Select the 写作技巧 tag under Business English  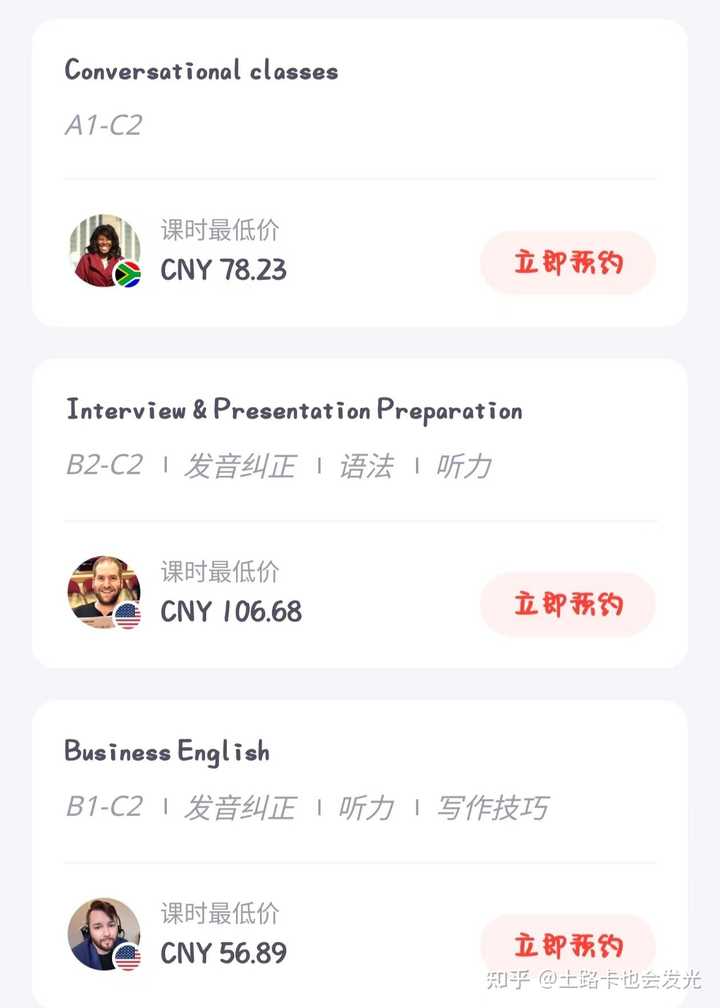pyautogui.click(x=493, y=807)
